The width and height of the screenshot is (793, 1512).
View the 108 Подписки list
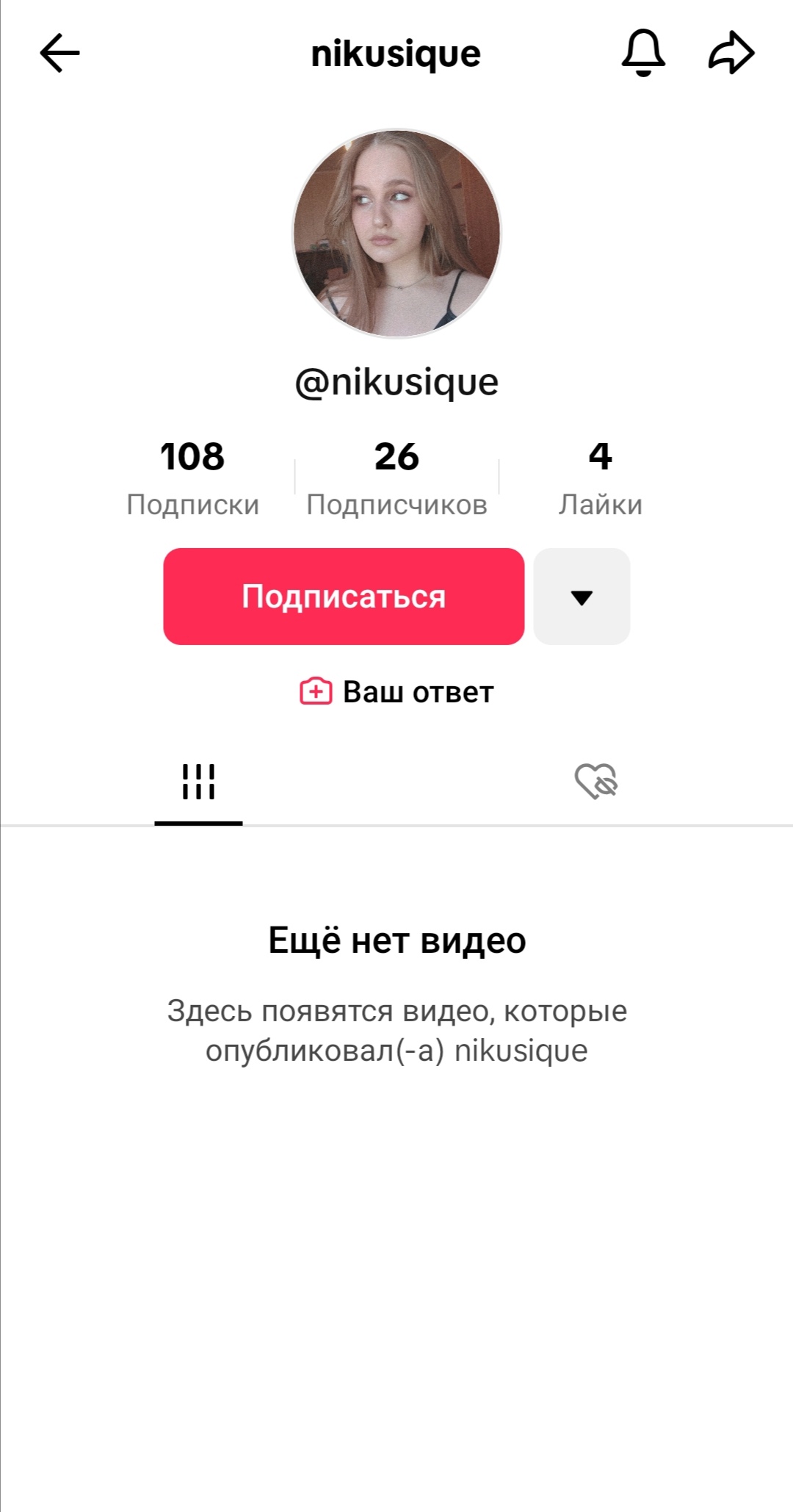click(x=192, y=478)
